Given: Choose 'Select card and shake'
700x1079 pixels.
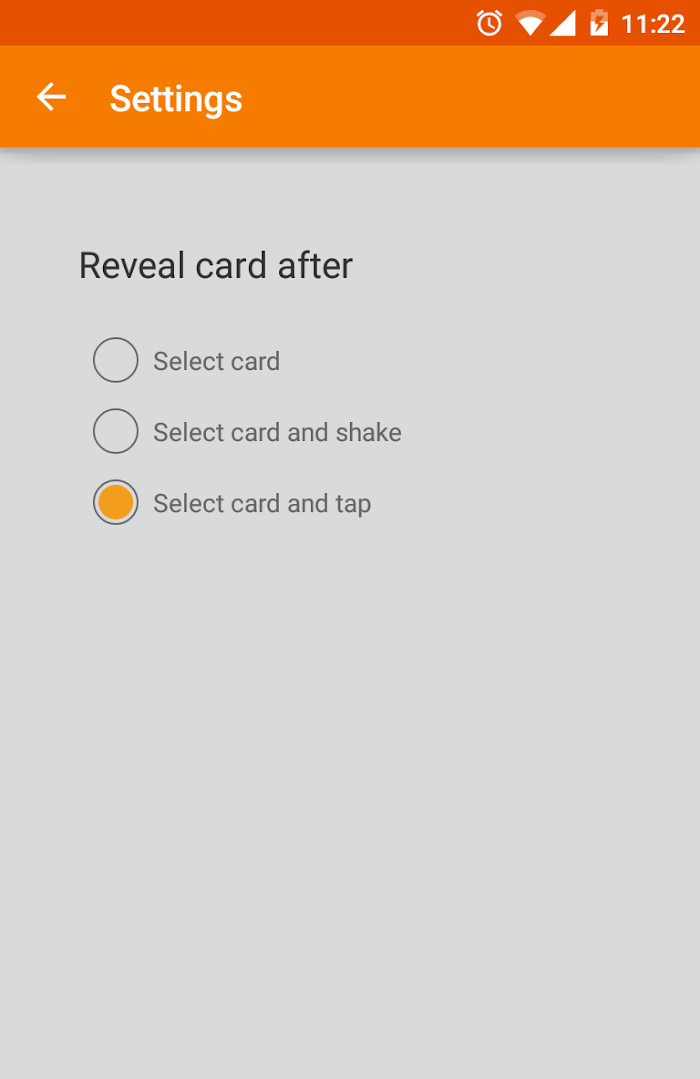Looking at the screenshot, I should click(x=116, y=431).
